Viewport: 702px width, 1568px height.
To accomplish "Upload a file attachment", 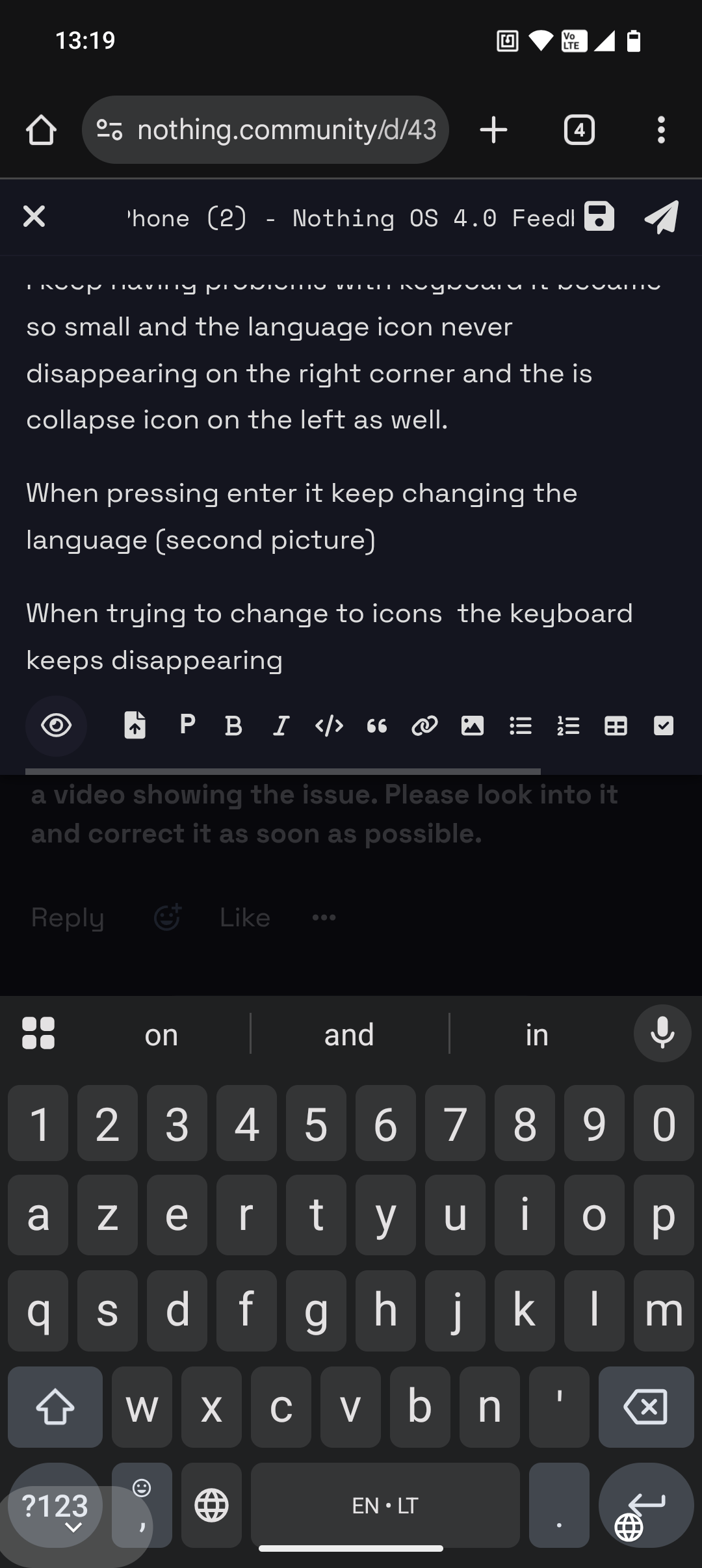I will 135,725.
